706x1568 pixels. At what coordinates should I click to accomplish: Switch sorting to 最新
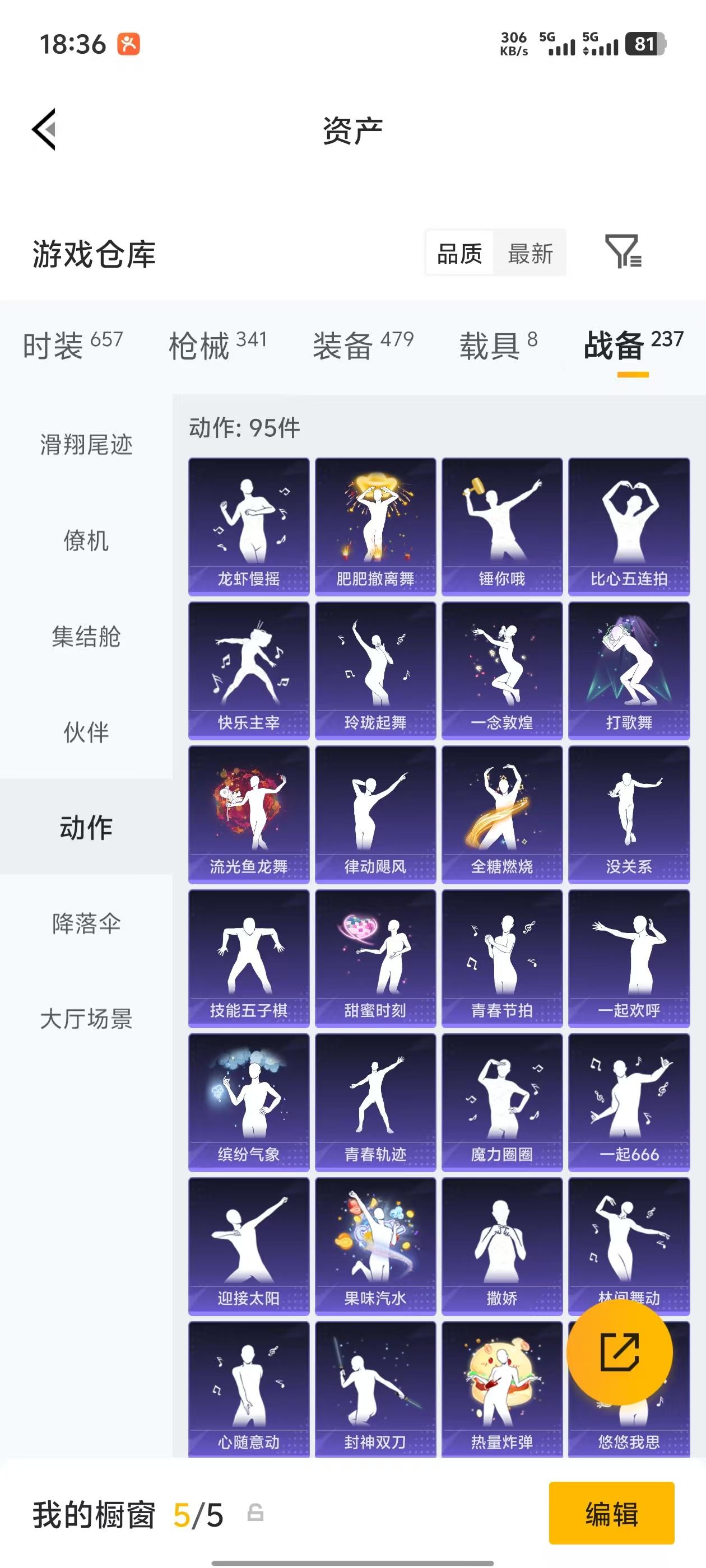530,253
